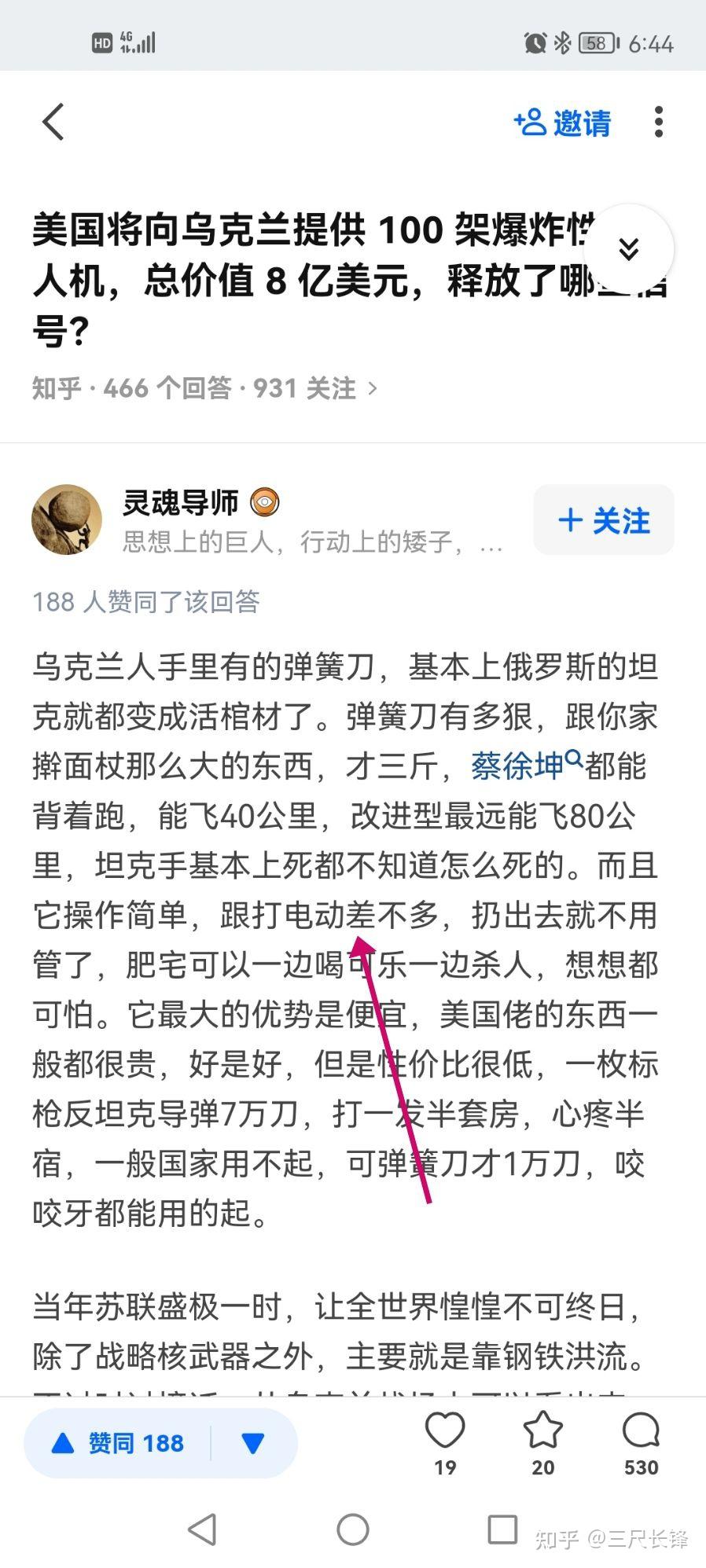Tap the system home button
706x1568 pixels.
(x=353, y=1529)
